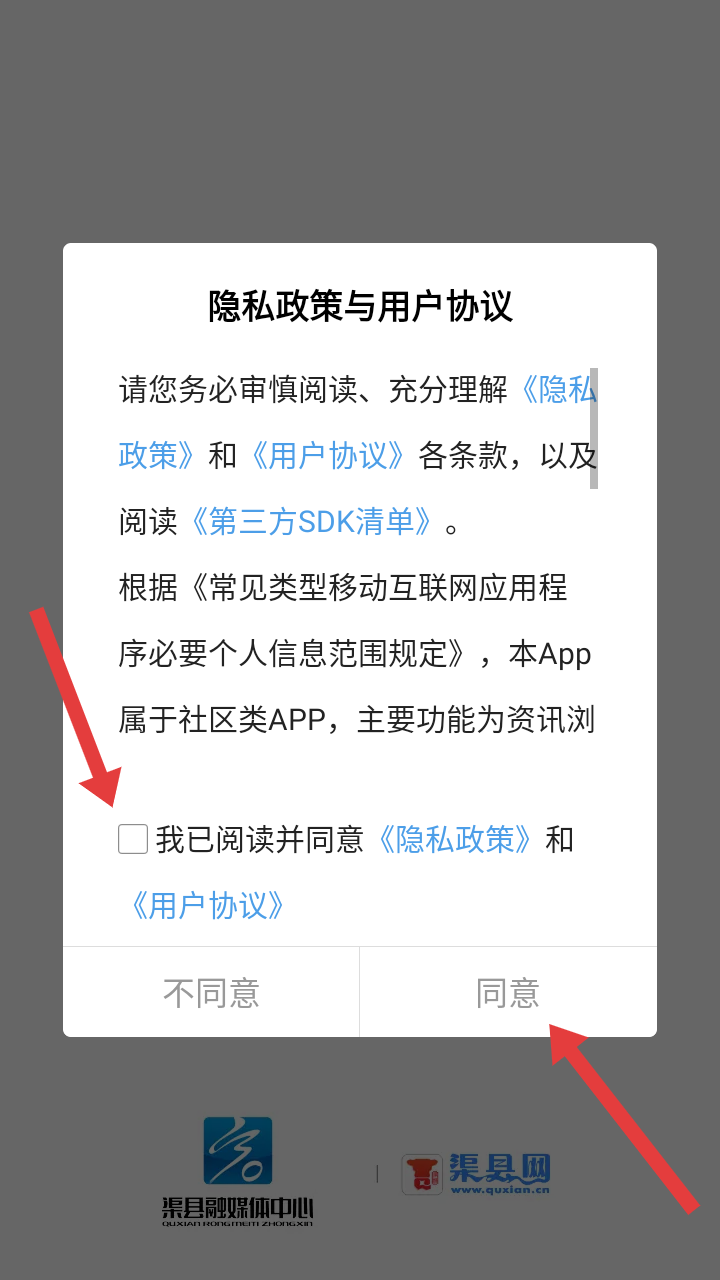Image resolution: width=720 pixels, height=1280 pixels.
Task: Open 《用户协议》 link below the checkbox line
Action: coord(207,906)
